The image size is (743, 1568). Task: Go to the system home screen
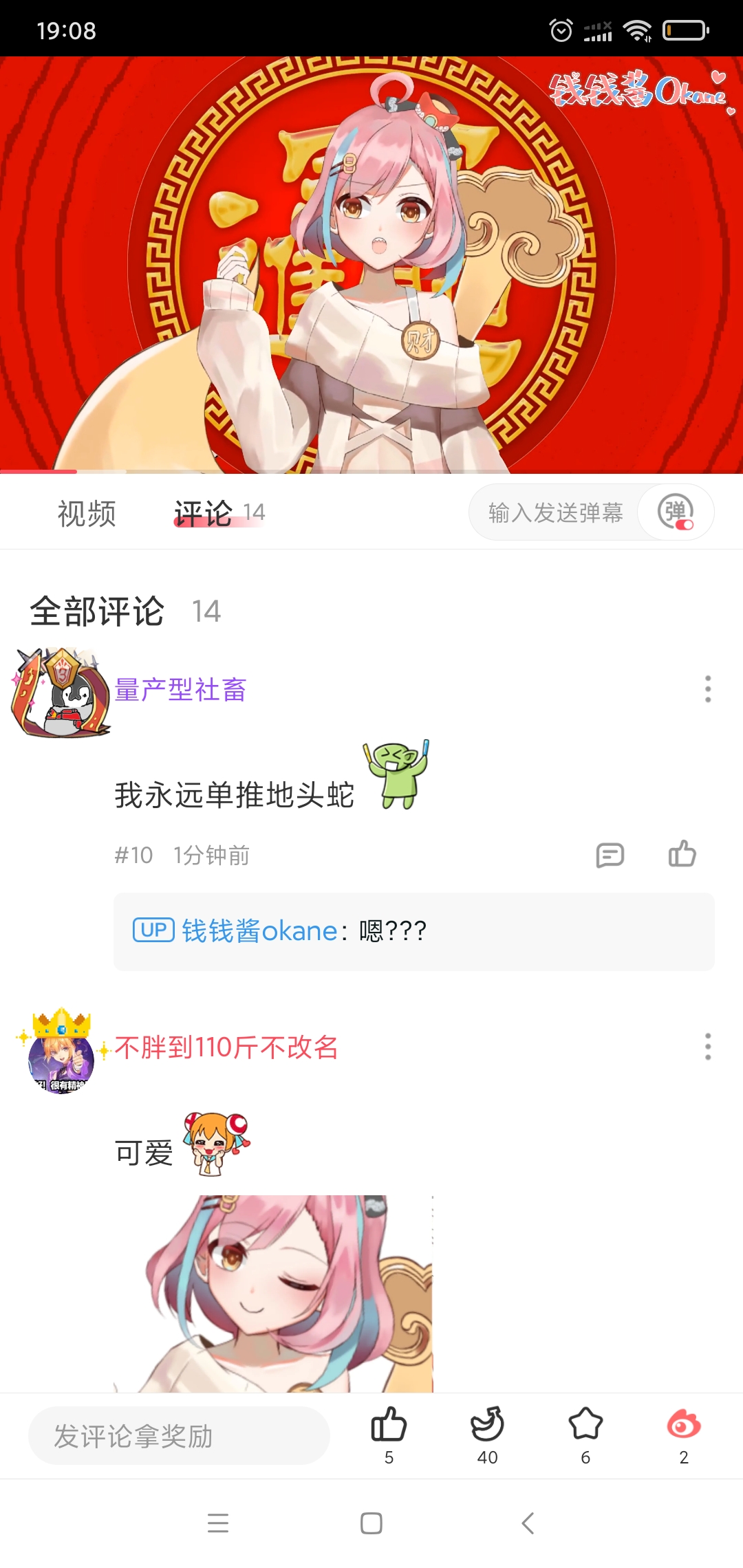point(371,1523)
